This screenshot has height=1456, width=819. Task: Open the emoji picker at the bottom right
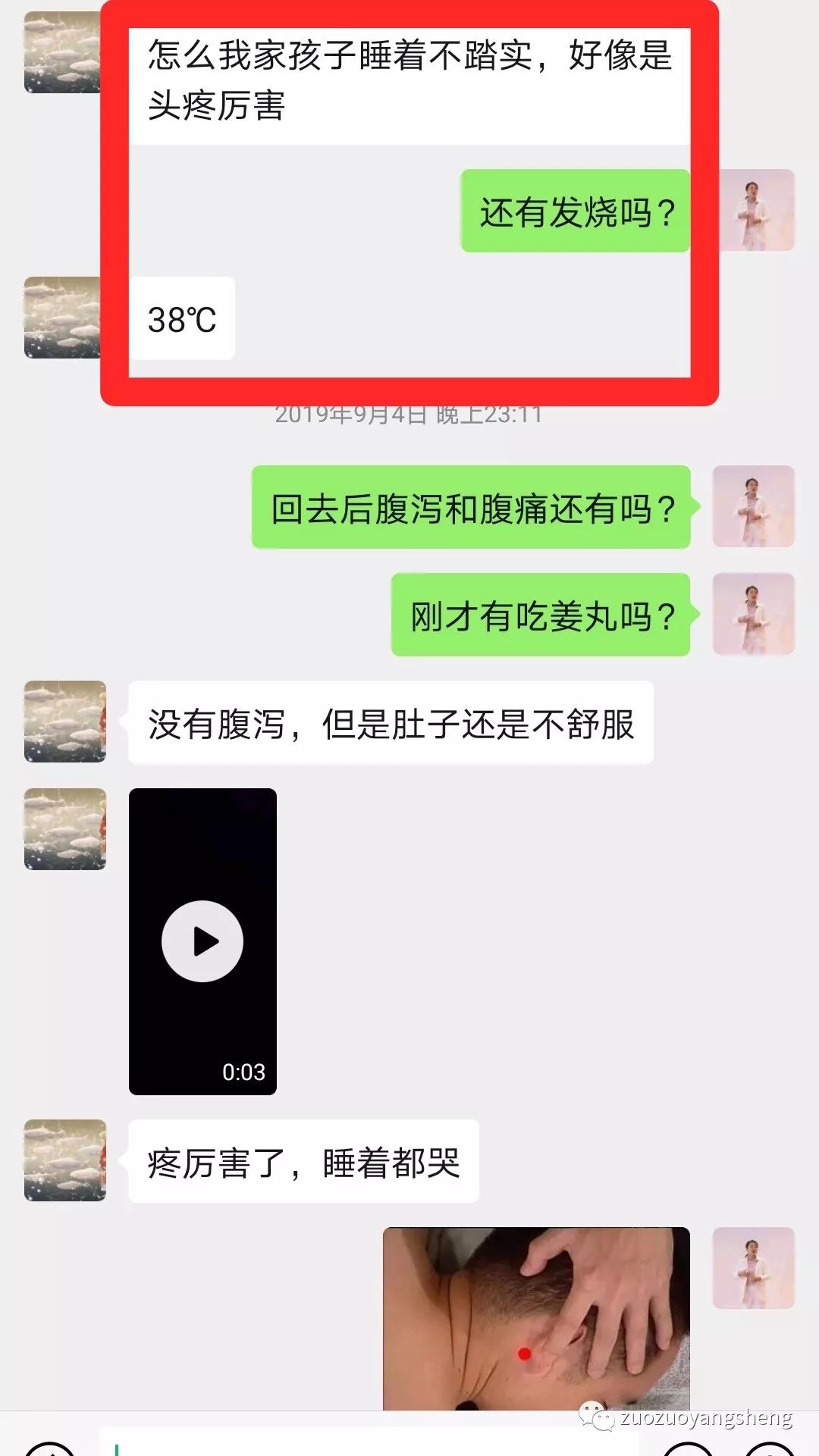tap(690, 1451)
